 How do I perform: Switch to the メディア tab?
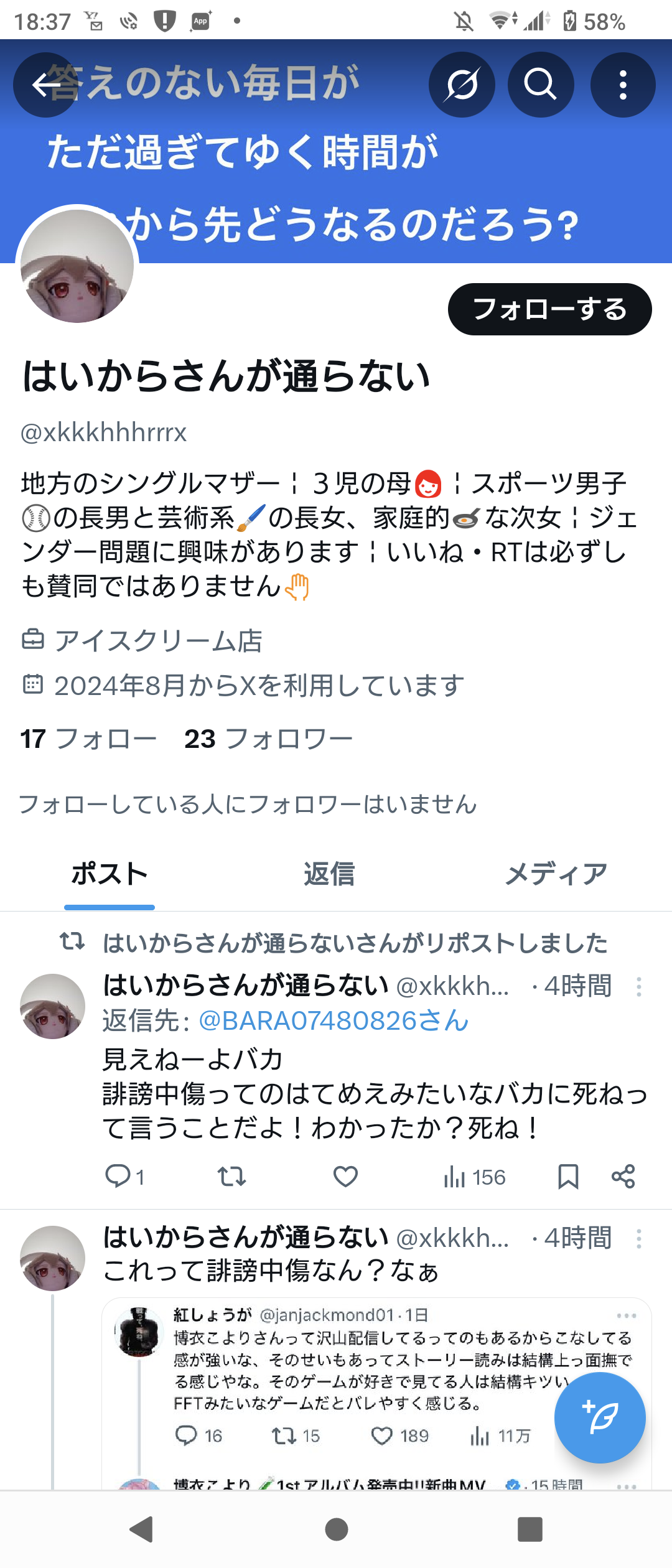[556, 874]
